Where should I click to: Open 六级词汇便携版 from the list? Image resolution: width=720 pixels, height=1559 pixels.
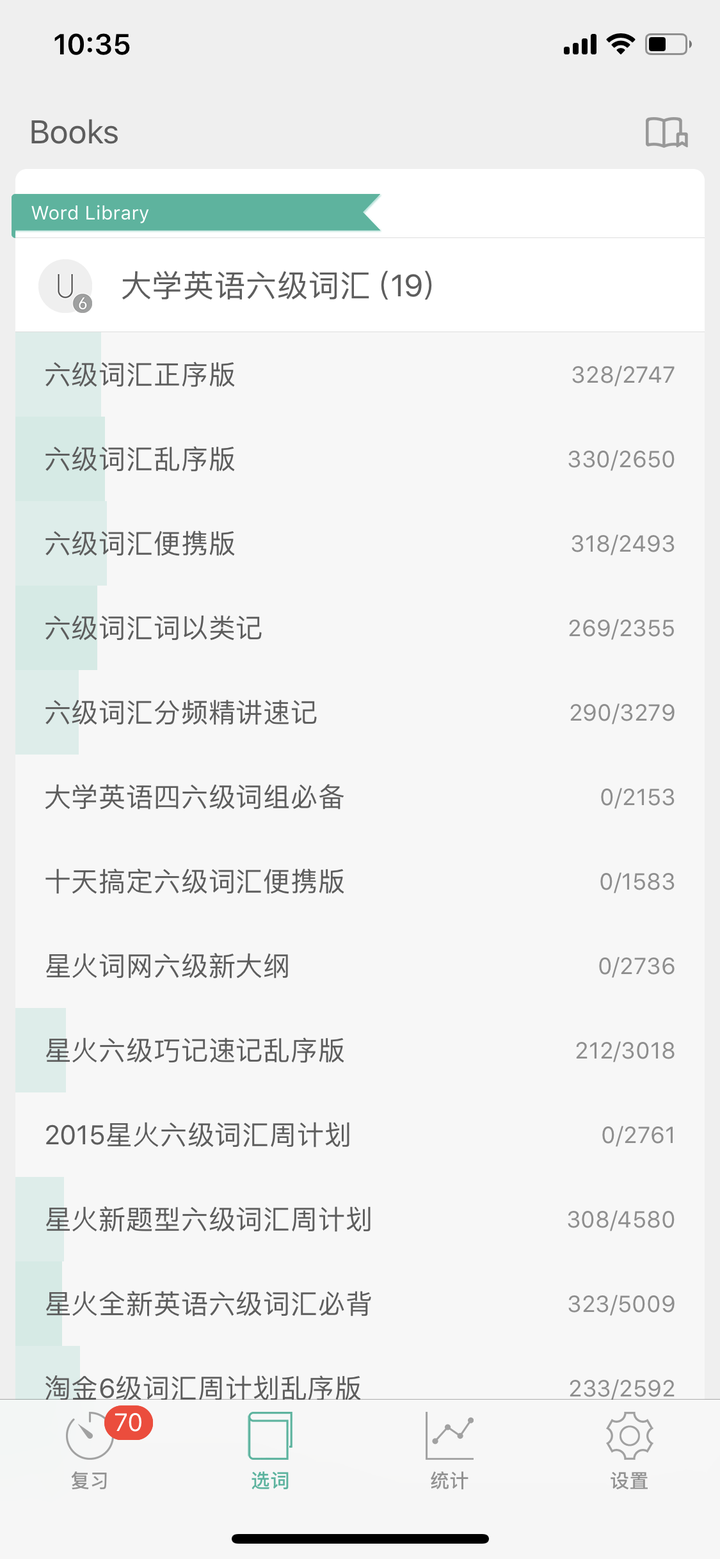(x=360, y=544)
